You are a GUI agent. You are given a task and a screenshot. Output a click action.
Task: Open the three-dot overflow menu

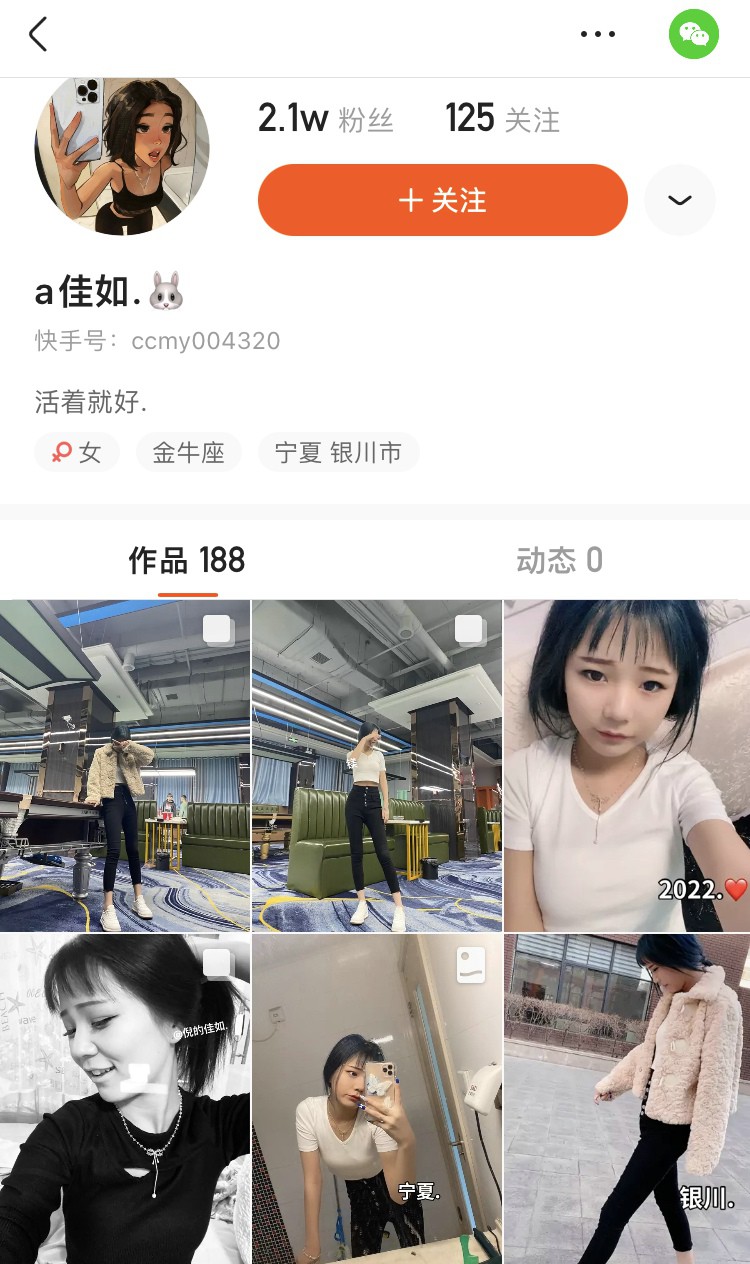(598, 35)
